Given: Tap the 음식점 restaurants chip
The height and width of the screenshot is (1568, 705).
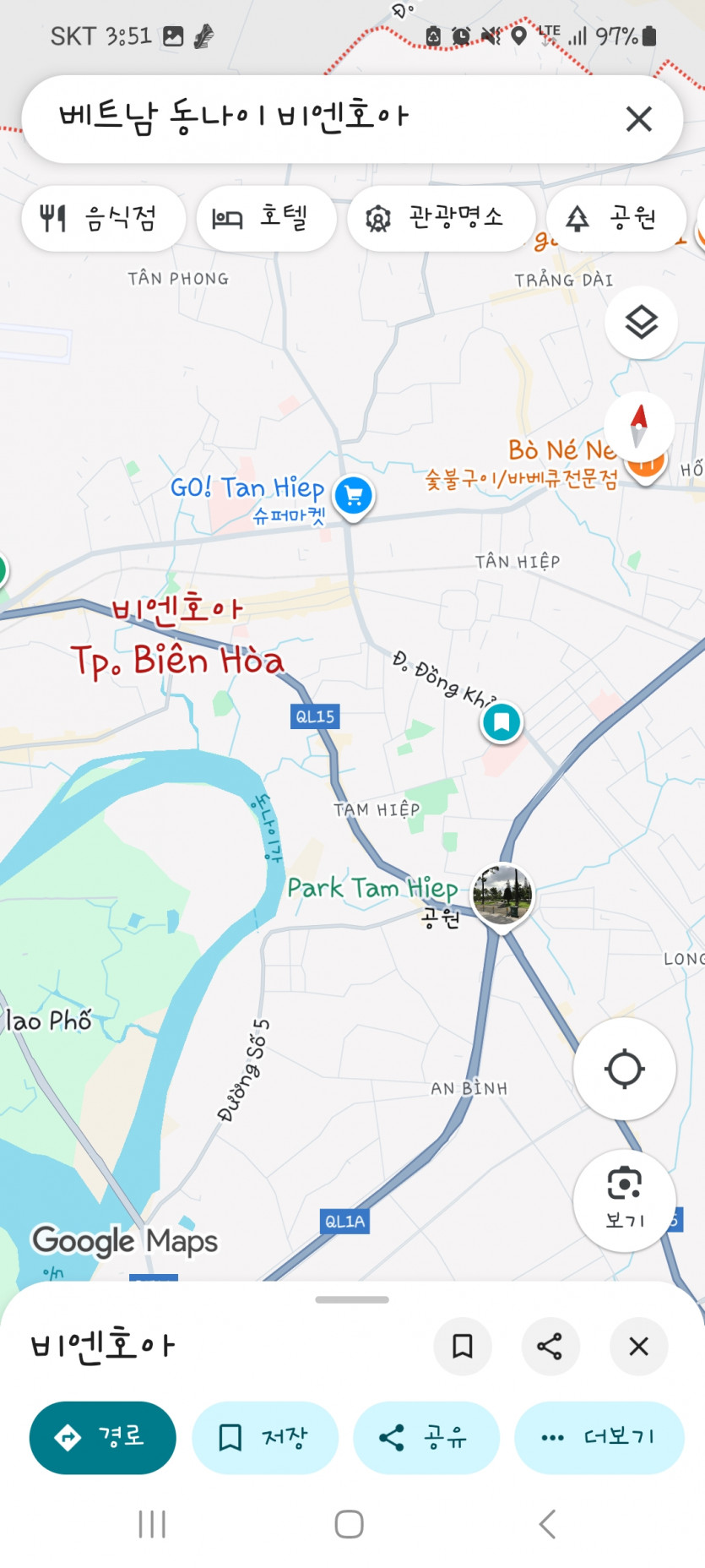Looking at the screenshot, I should (x=102, y=219).
